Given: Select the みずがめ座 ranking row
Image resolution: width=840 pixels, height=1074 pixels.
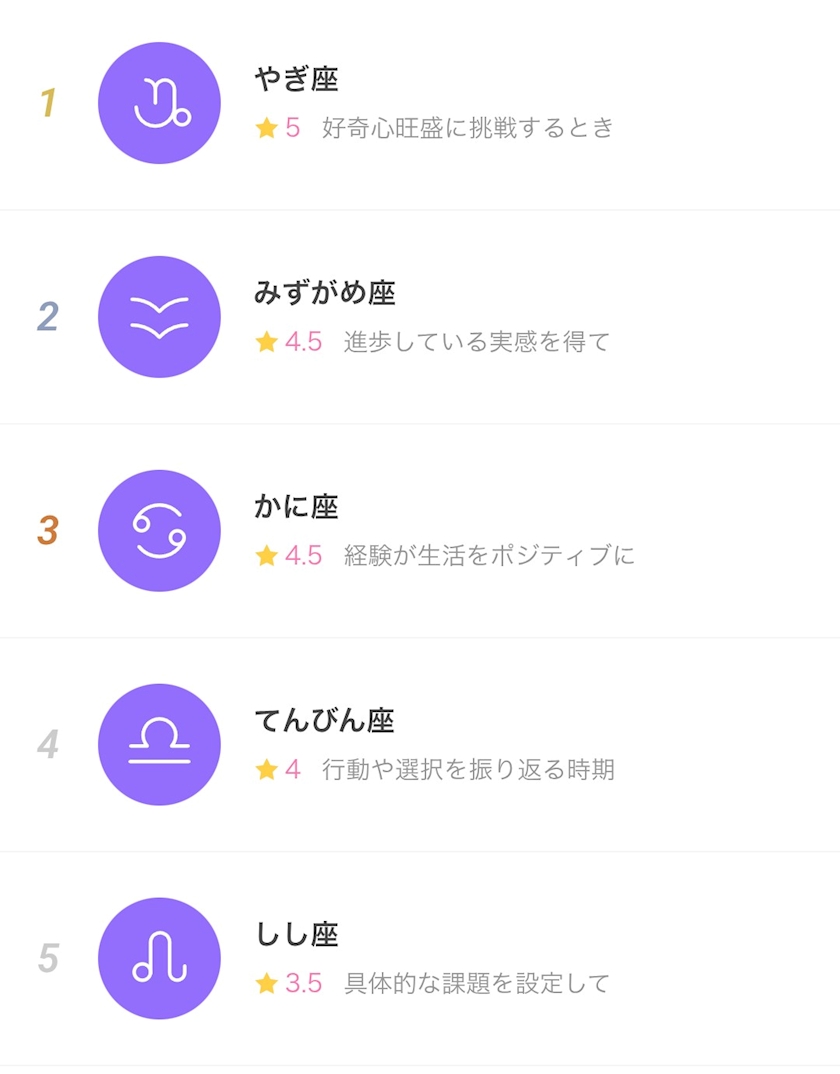Looking at the screenshot, I should point(420,317).
